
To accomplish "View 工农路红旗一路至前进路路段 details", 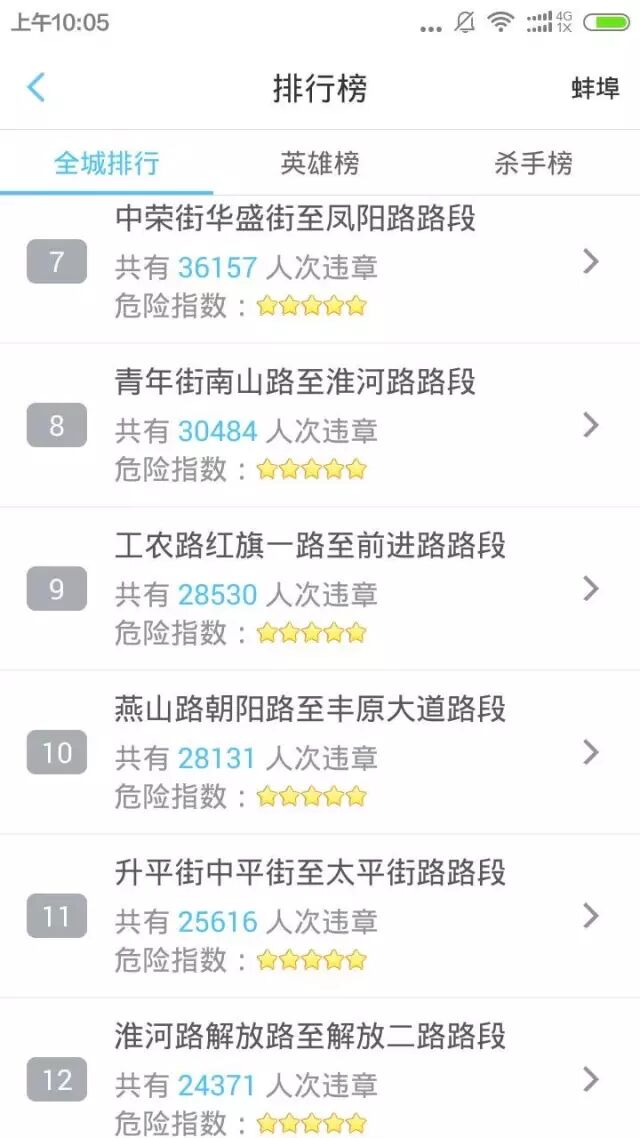I will [x=320, y=589].
